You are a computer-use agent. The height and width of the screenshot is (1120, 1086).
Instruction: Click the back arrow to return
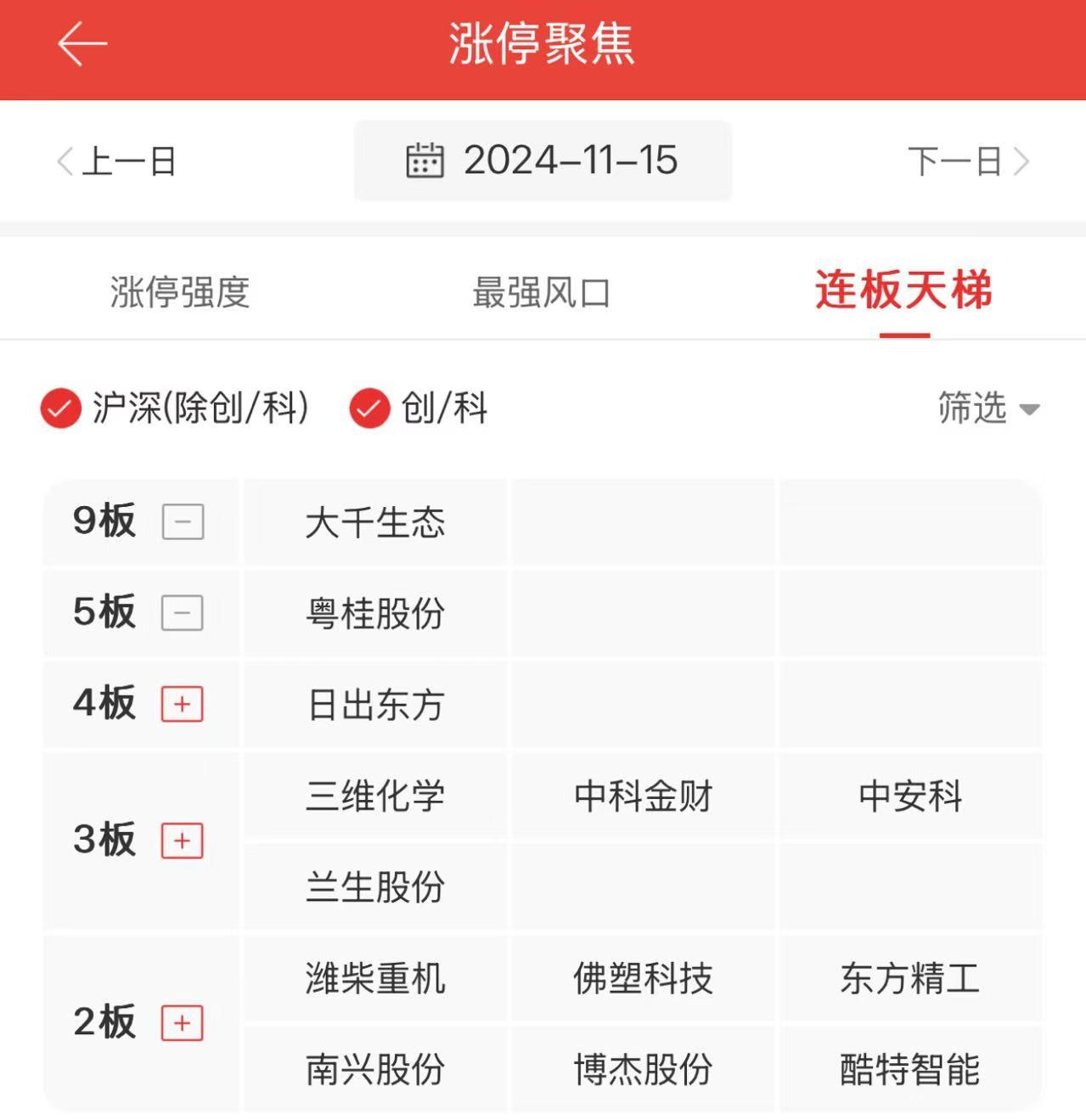(x=82, y=42)
